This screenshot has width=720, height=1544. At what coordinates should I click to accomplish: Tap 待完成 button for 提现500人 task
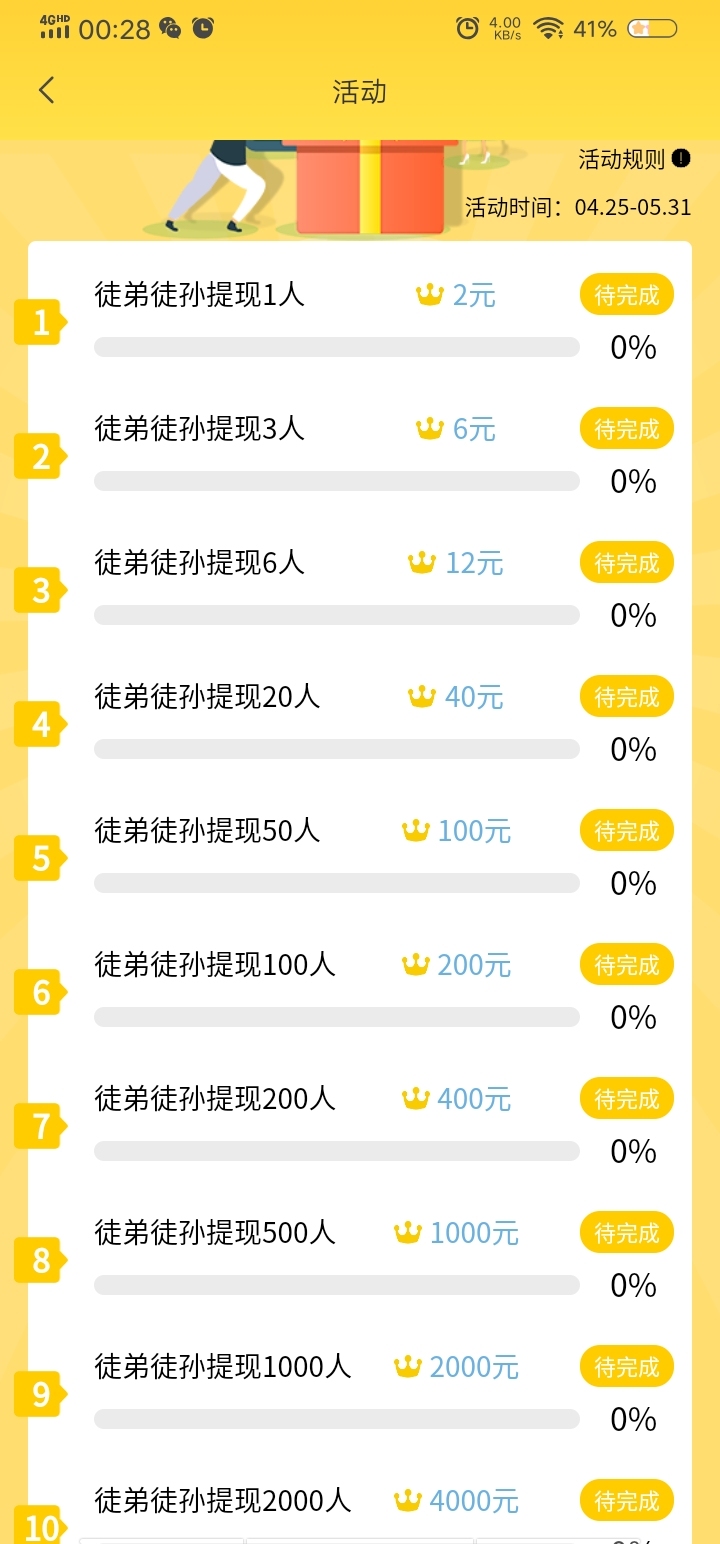pyautogui.click(x=627, y=1233)
